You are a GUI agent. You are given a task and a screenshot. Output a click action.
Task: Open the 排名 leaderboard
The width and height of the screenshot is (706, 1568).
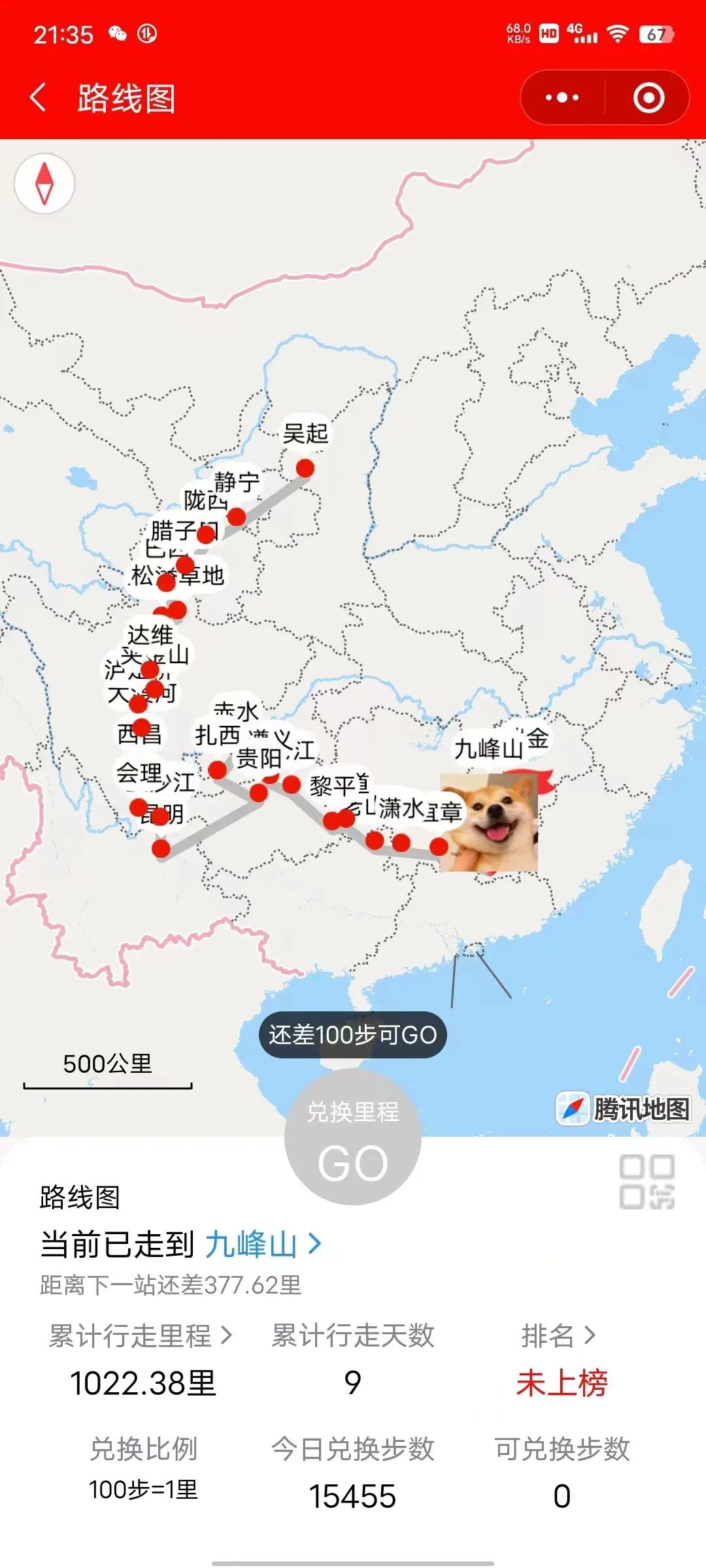tap(560, 1335)
